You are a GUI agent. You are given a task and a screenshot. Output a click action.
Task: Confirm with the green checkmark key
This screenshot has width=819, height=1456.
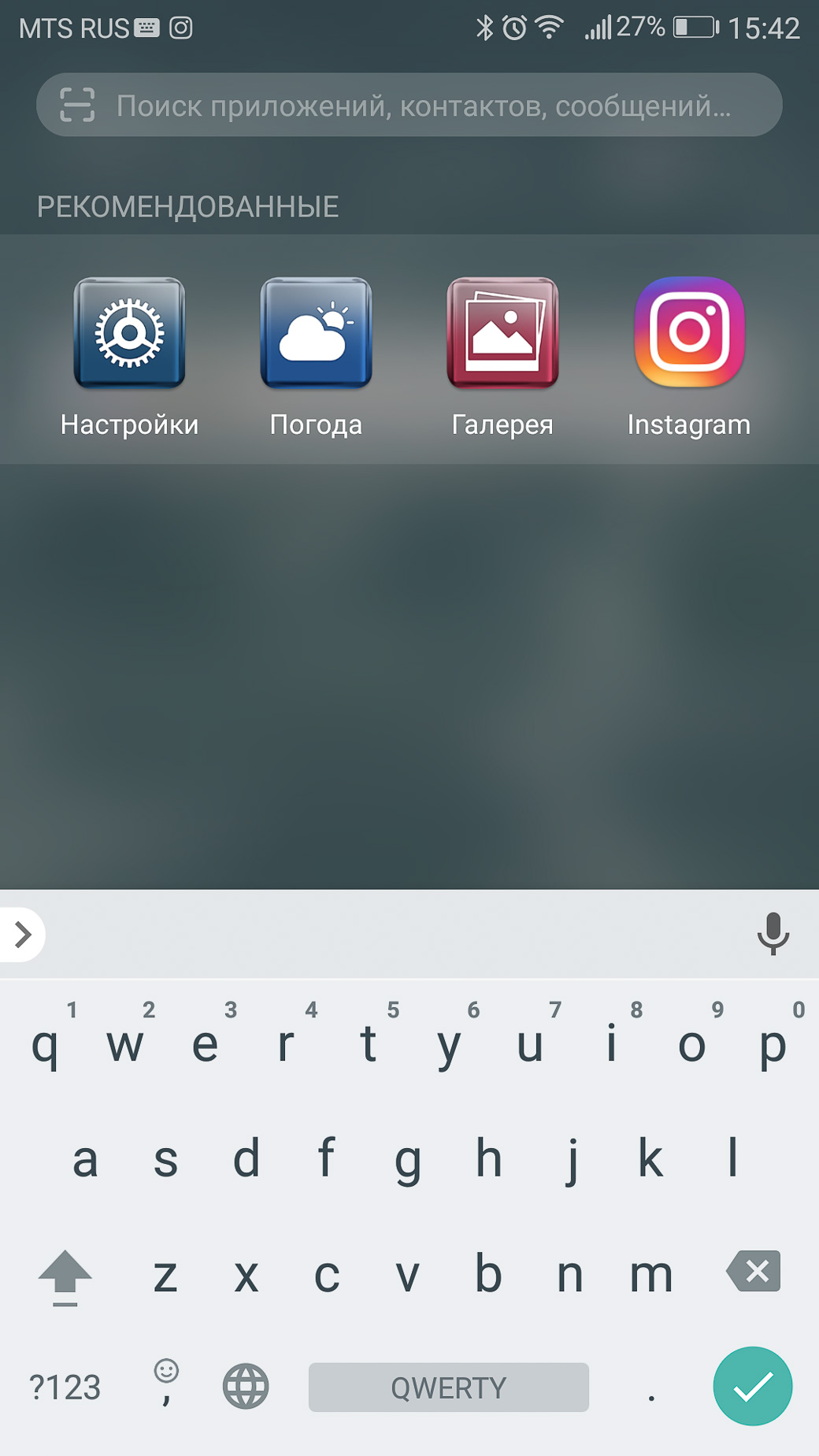[753, 1386]
